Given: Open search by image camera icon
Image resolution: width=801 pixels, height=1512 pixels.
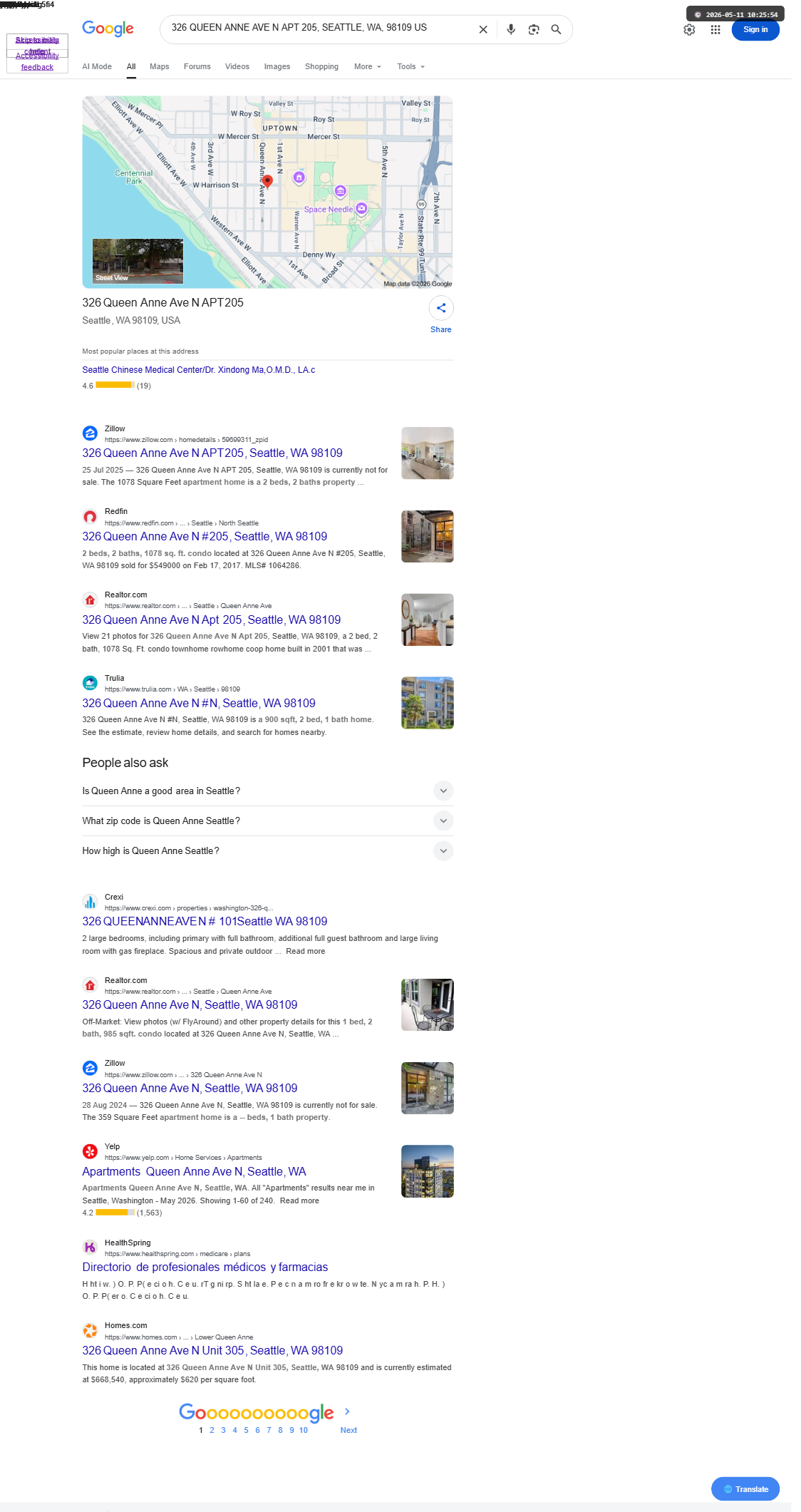Looking at the screenshot, I should [x=534, y=29].
